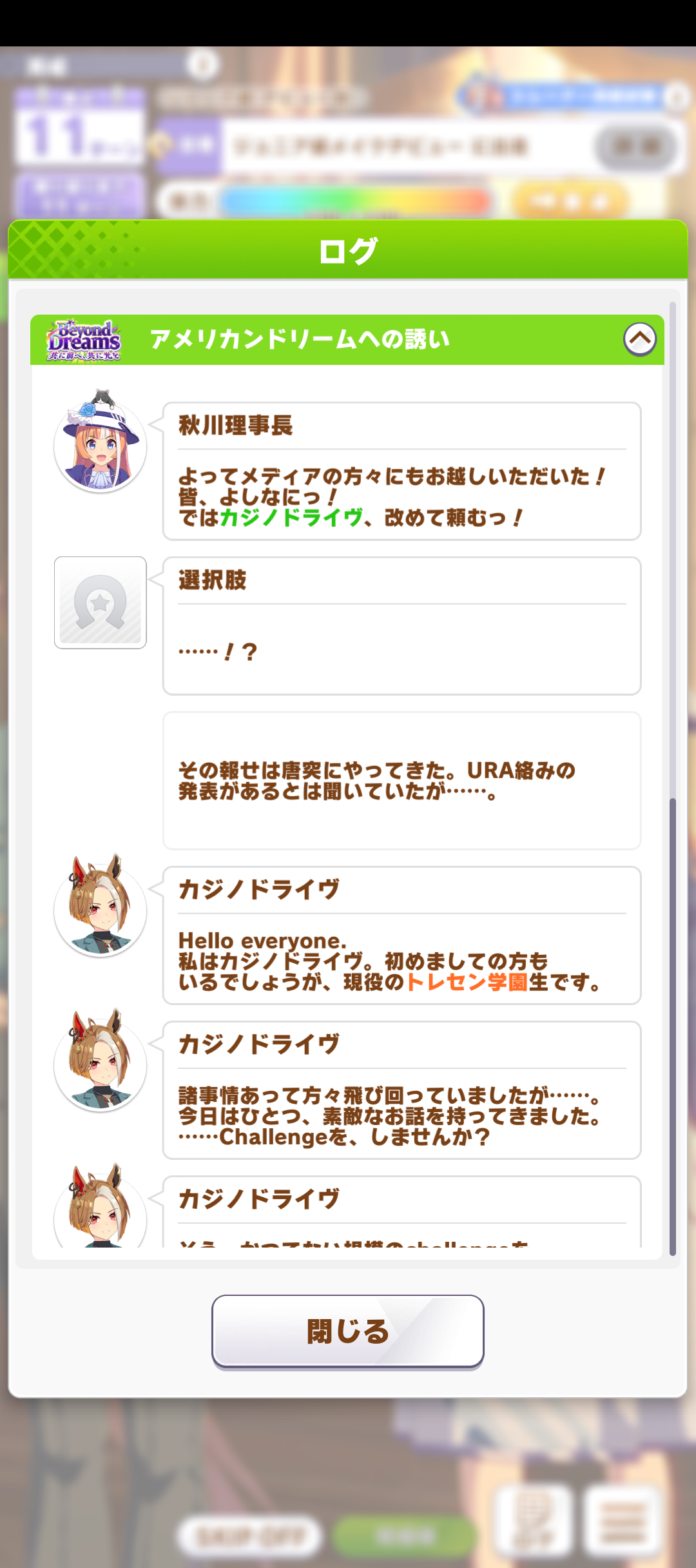Close the log dialog with 閉じる
The height and width of the screenshot is (1568, 696).
click(x=348, y=1331)
